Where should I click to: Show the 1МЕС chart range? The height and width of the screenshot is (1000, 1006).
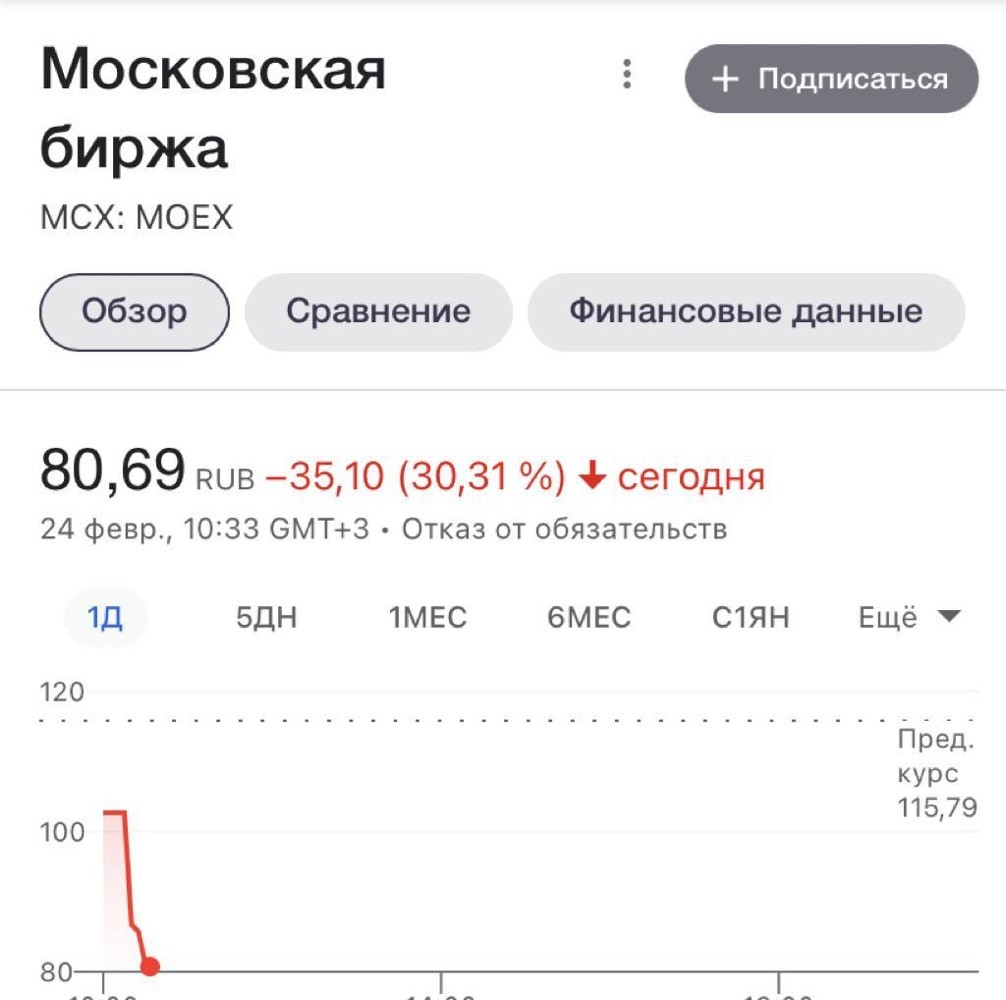[x=428, y=617]
